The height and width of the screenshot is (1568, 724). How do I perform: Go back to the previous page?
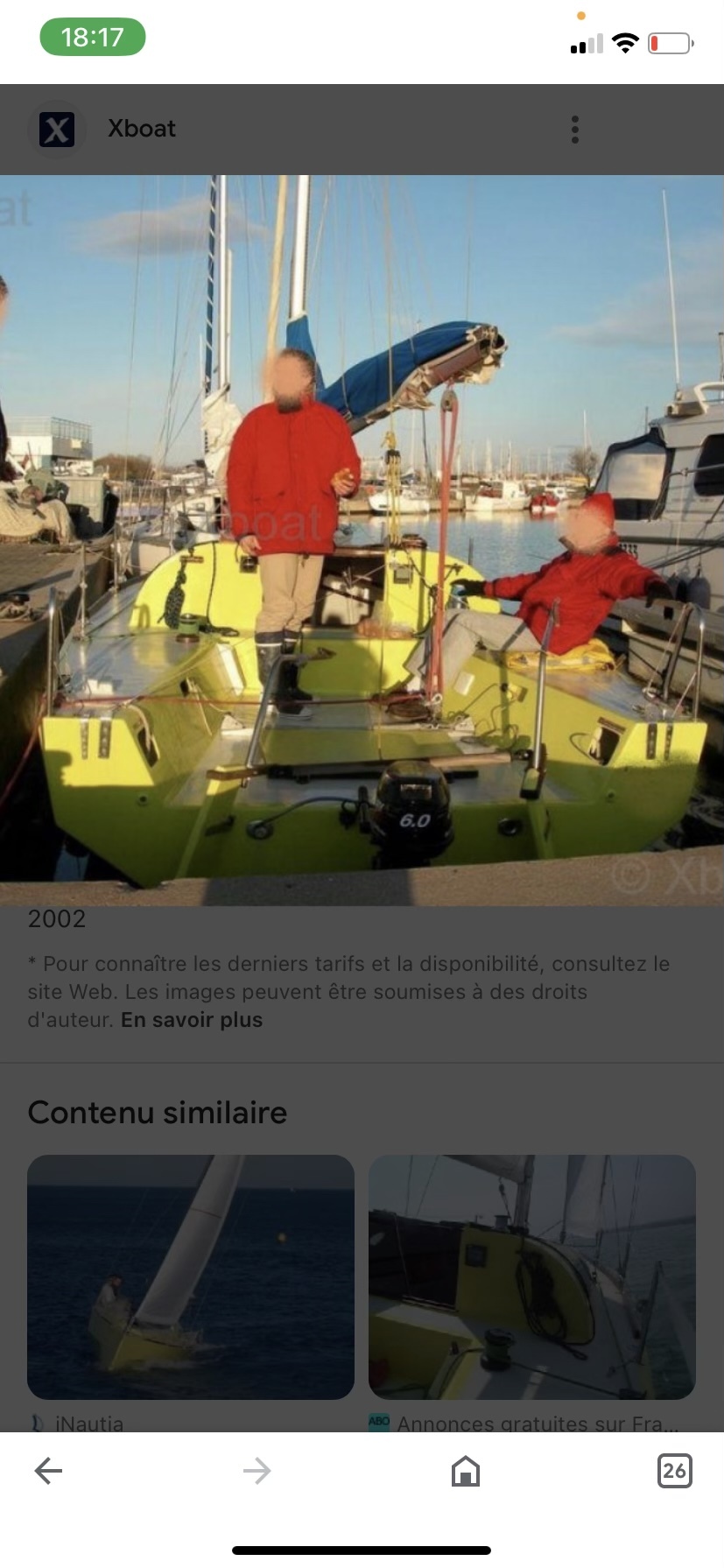(x=48, y=1471)
